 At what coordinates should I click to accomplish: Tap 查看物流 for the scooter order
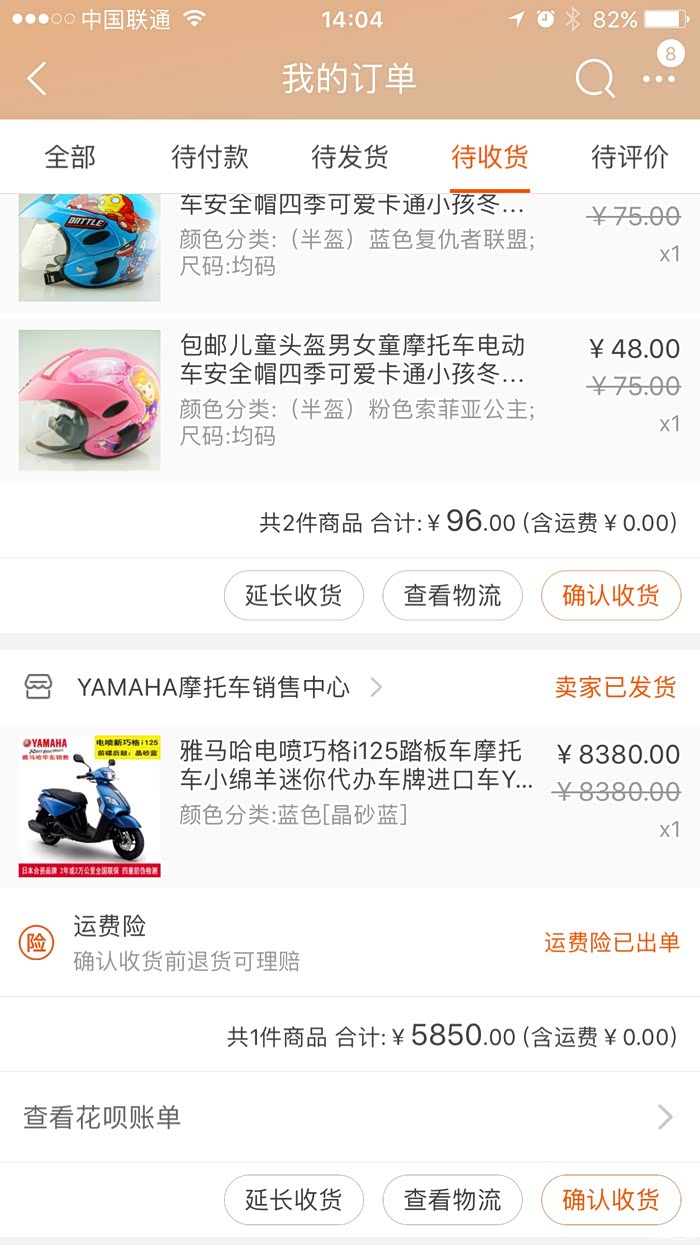[452, 1200]
